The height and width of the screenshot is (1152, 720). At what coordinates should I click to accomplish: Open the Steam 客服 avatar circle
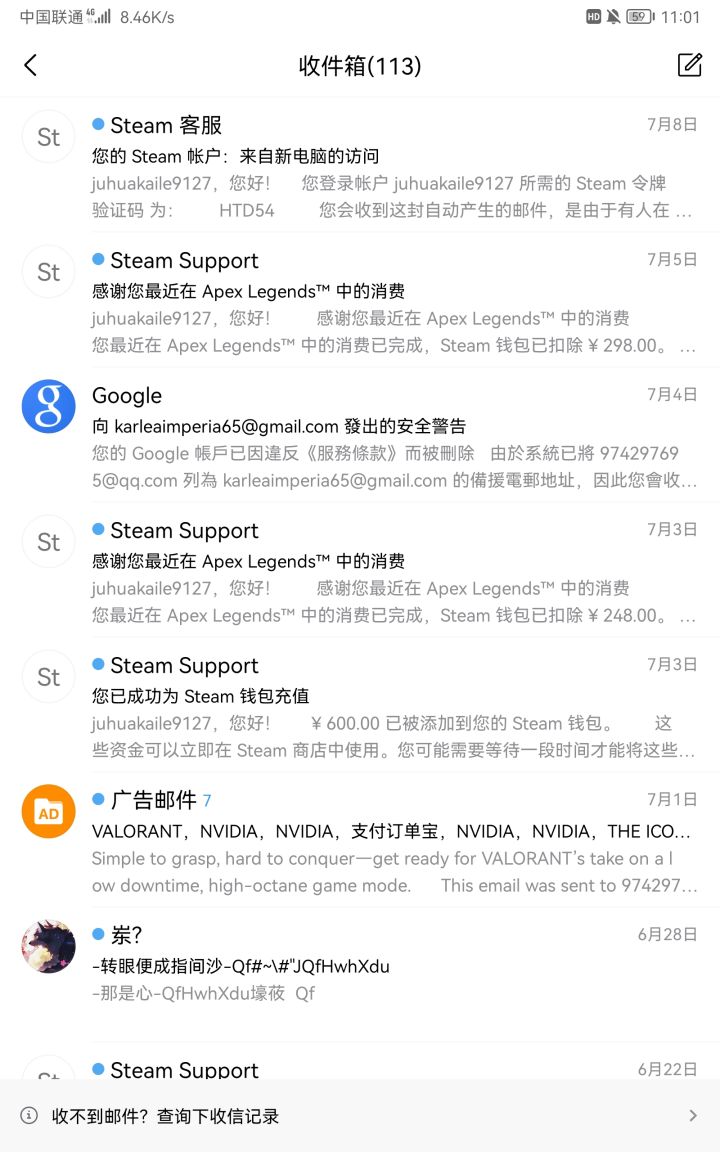(47, 137)
